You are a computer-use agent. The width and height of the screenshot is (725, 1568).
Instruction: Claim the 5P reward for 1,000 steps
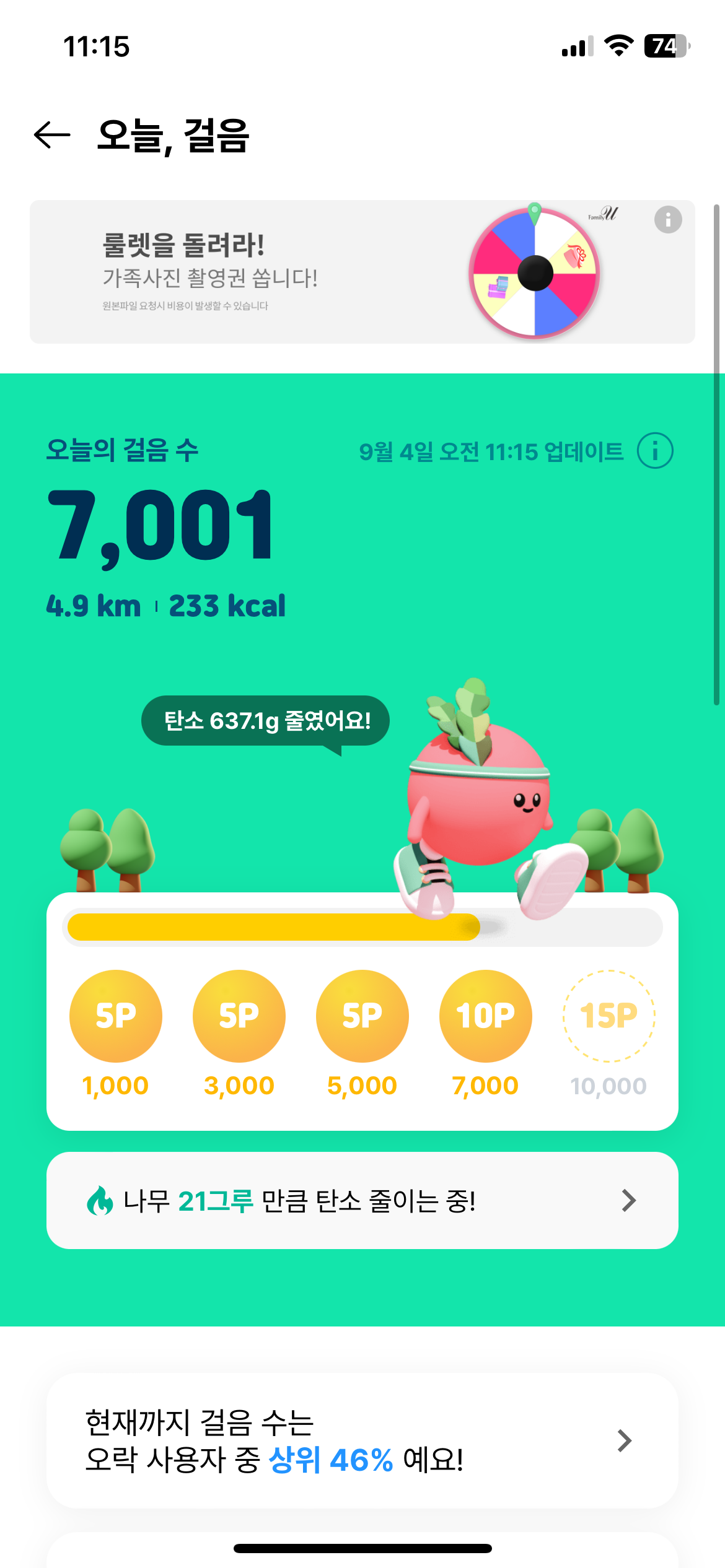(115, 1016)
